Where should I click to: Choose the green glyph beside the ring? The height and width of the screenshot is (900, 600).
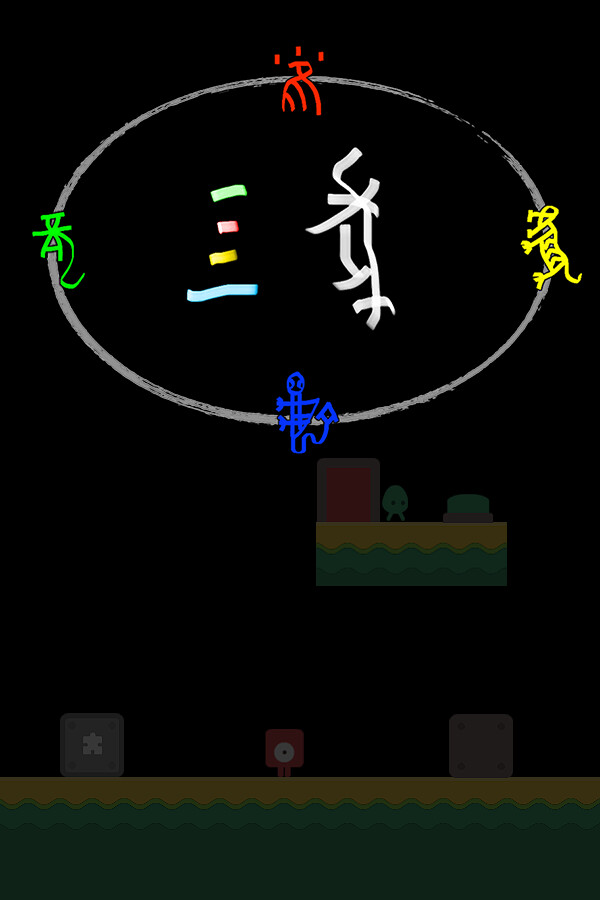click(56, 246)
